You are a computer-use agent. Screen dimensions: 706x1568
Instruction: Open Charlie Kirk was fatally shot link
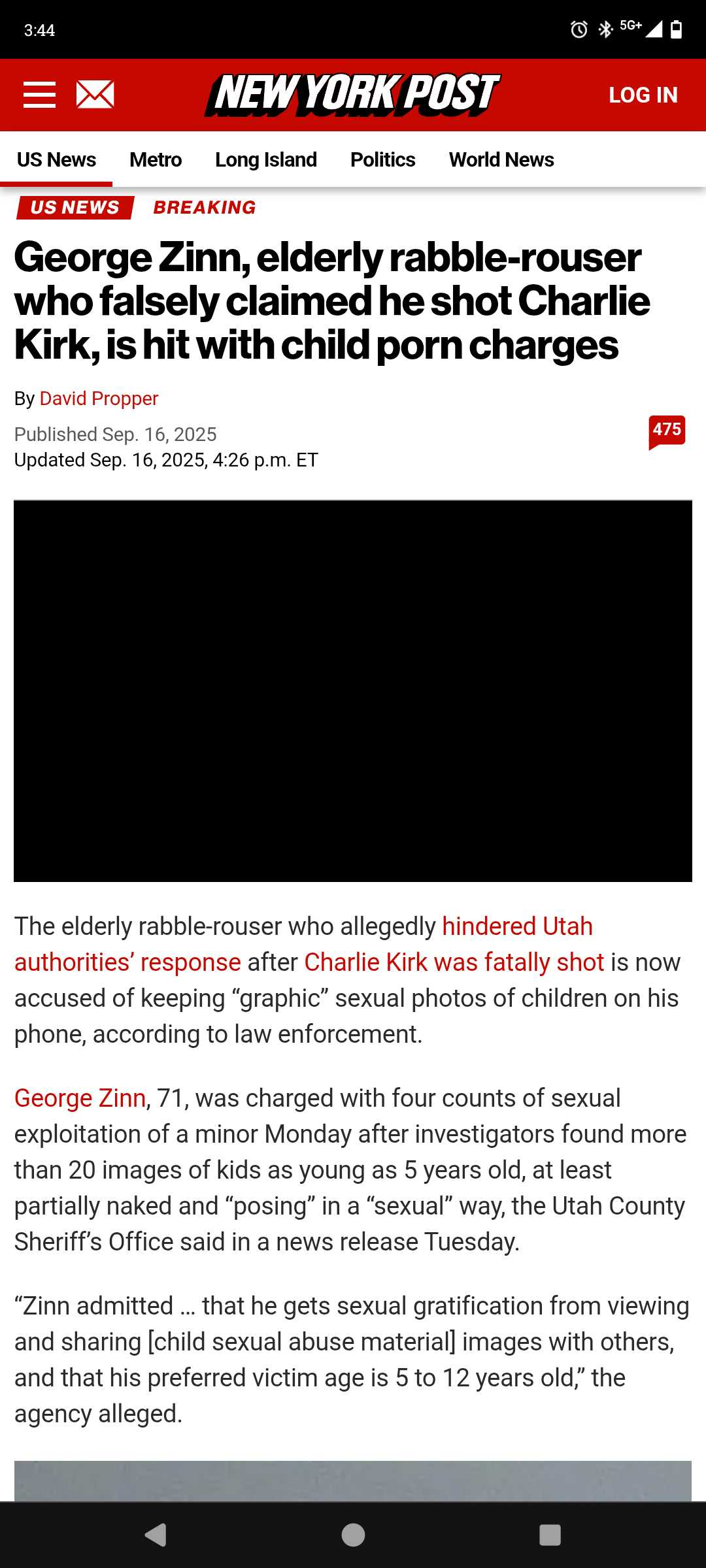454,962
